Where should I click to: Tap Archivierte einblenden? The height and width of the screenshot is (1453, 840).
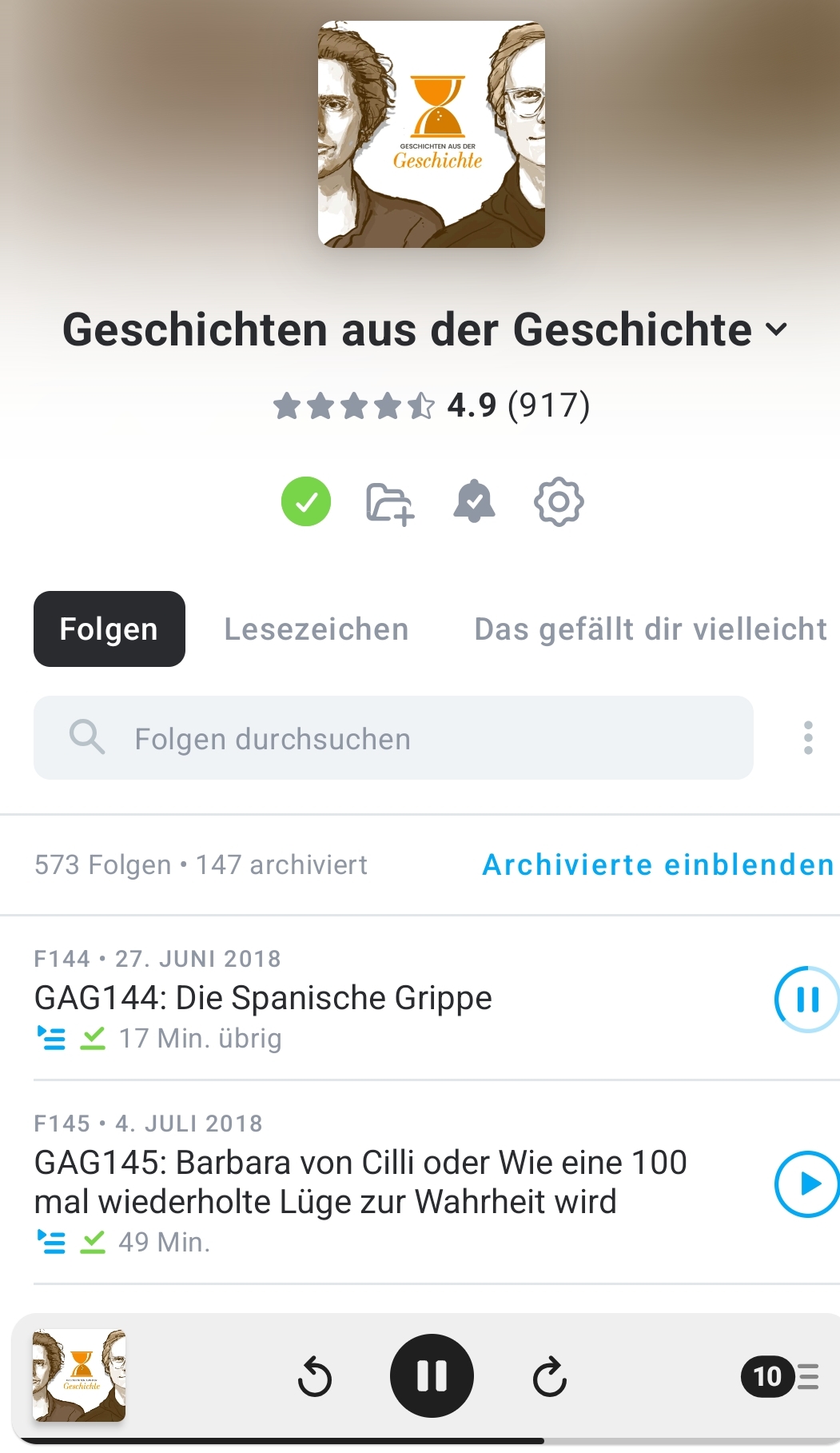658,864
